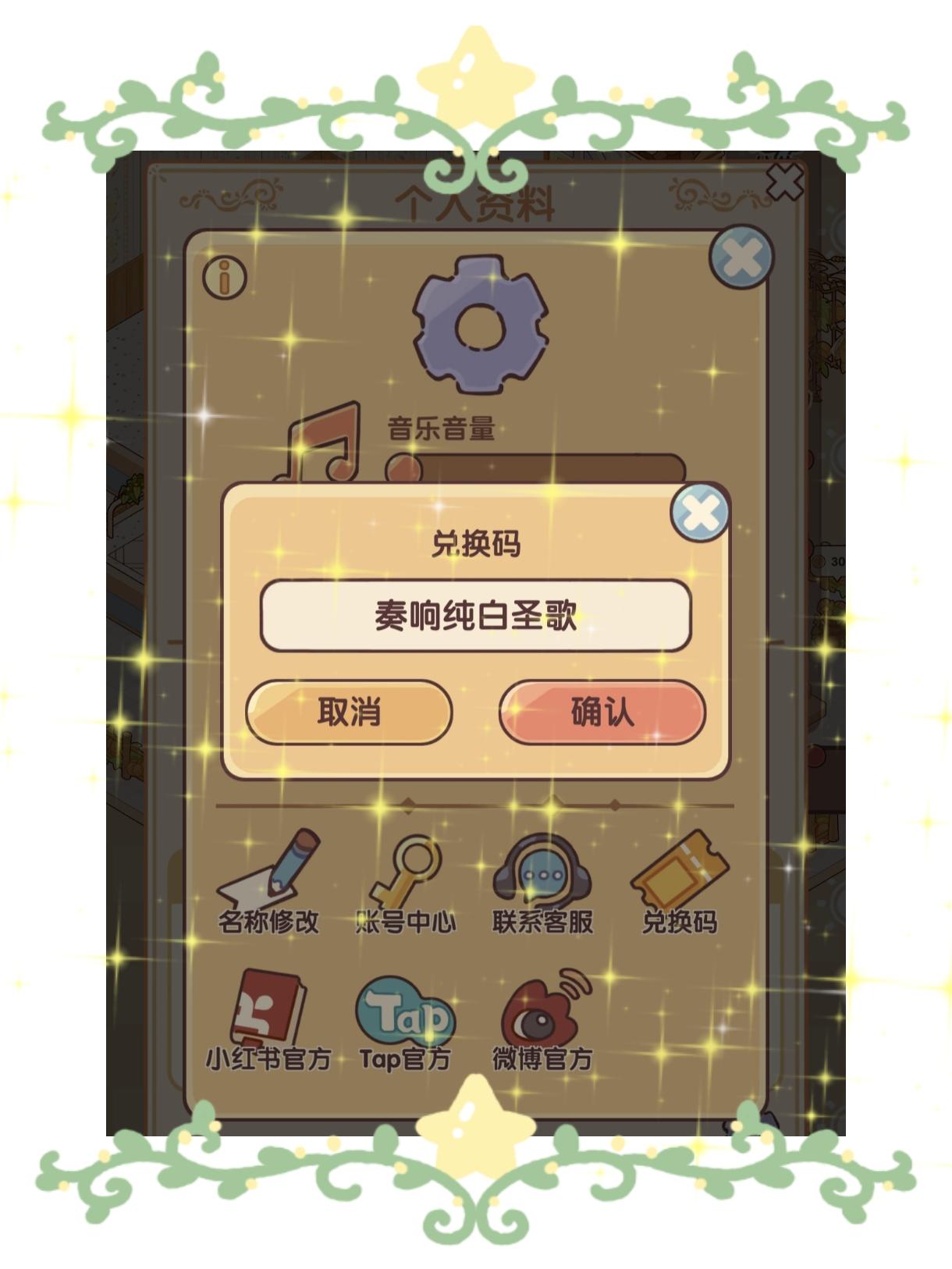Adjust the 音乐音量 music volume slider
The height and width of the screenshot is (1269, 952).
(538, 468)
